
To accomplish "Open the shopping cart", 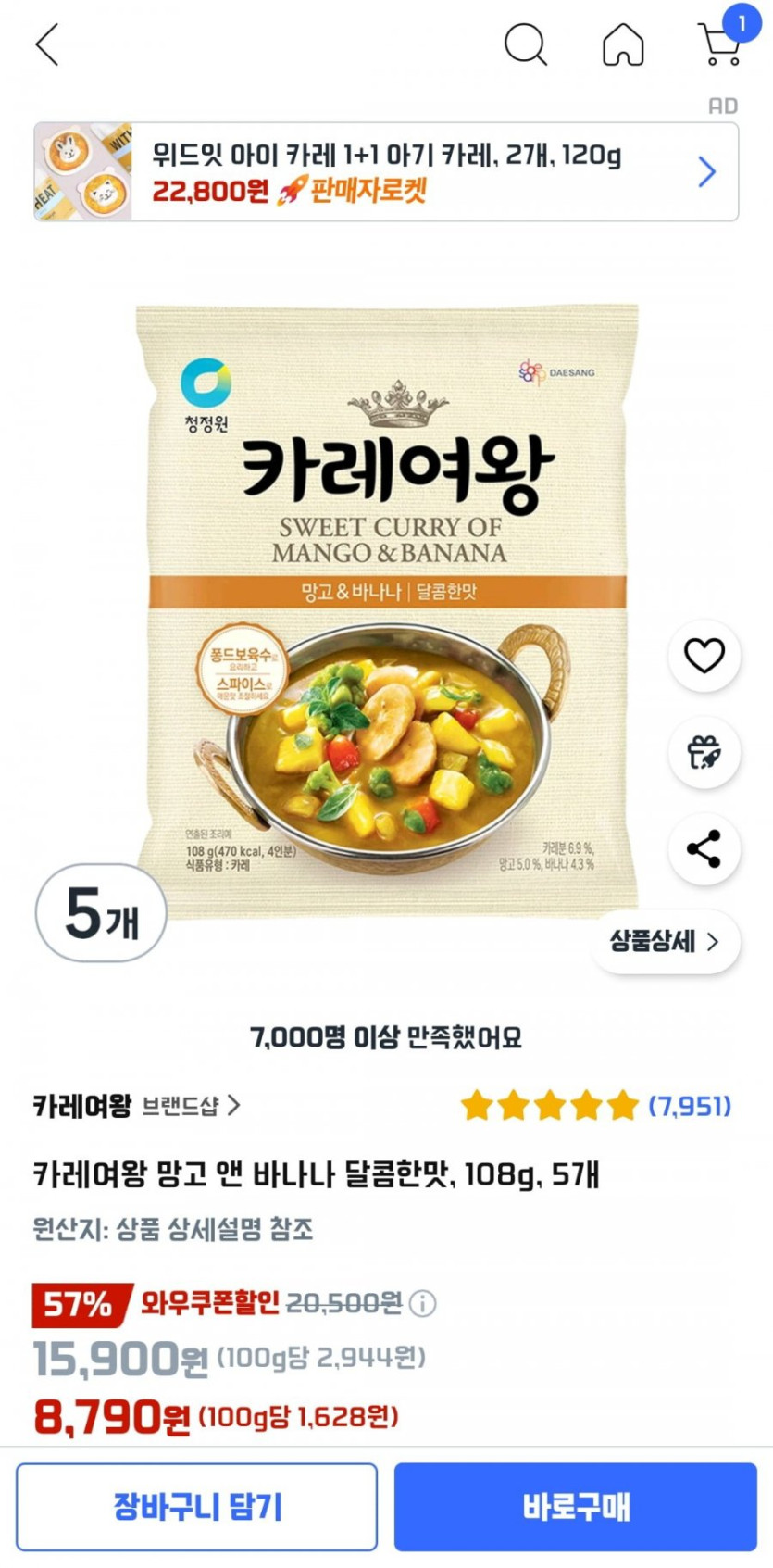I will coord(720,44).
